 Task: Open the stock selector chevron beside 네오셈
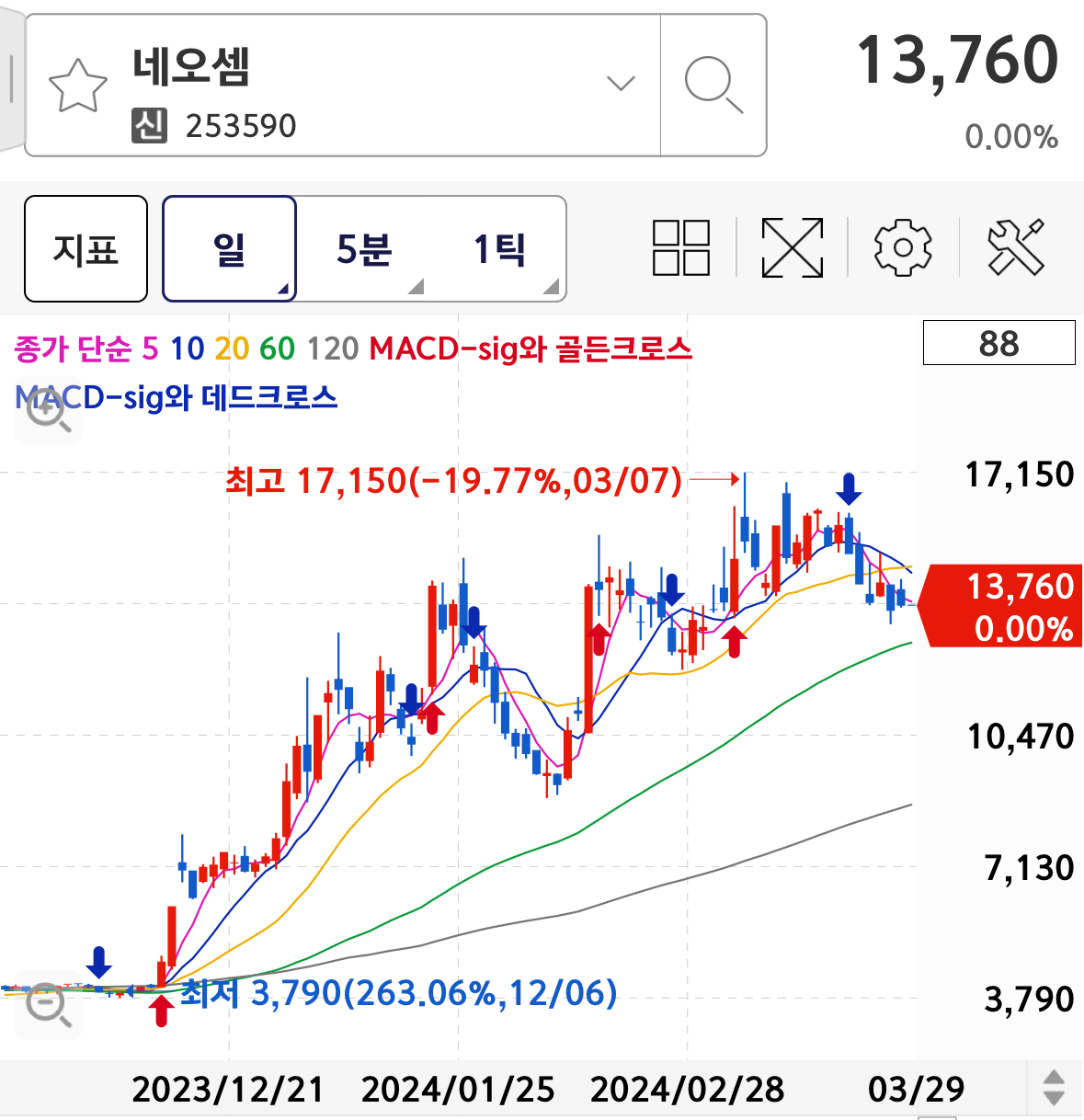point(621,83)
